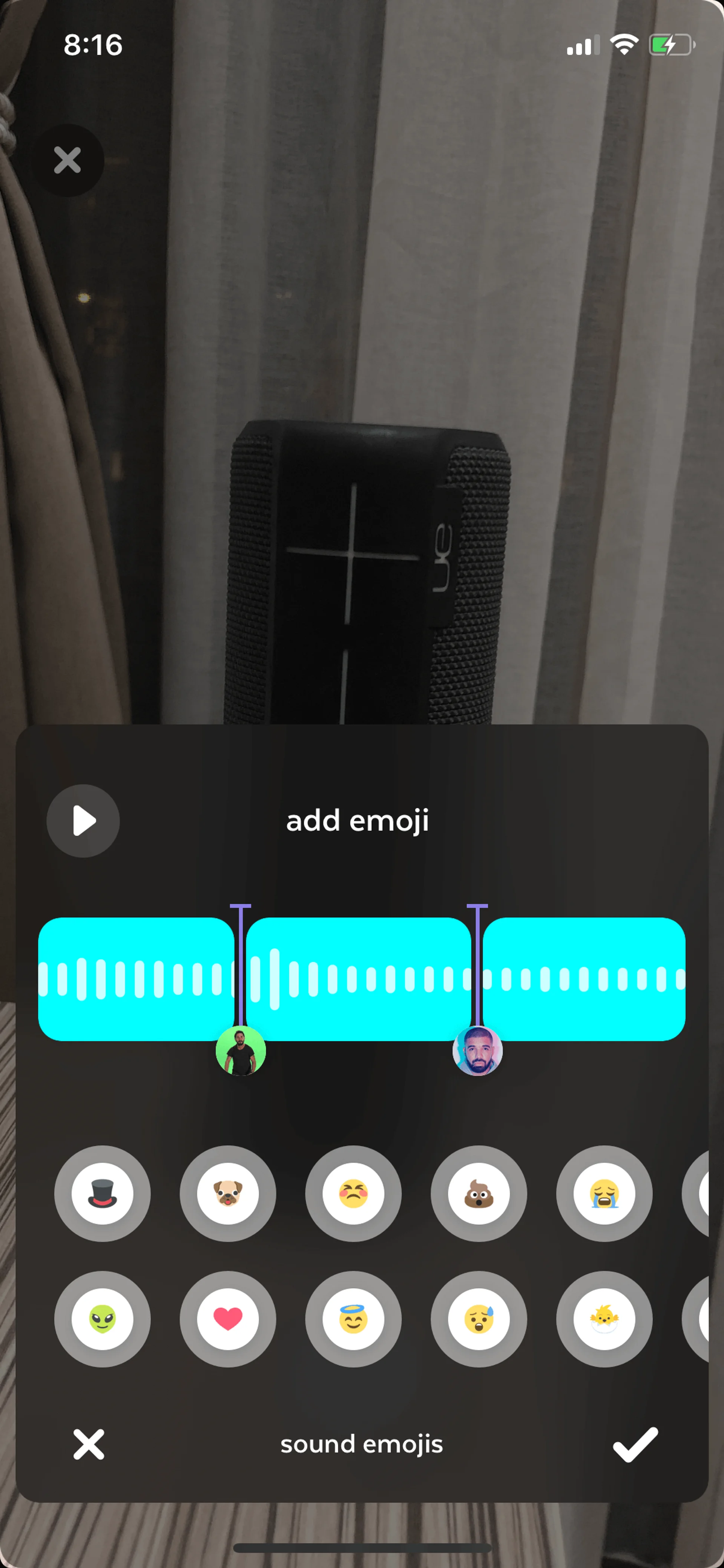
Task: Add the red heart sound emoji
Action: pyautogui.click(x=227, y=1319)
